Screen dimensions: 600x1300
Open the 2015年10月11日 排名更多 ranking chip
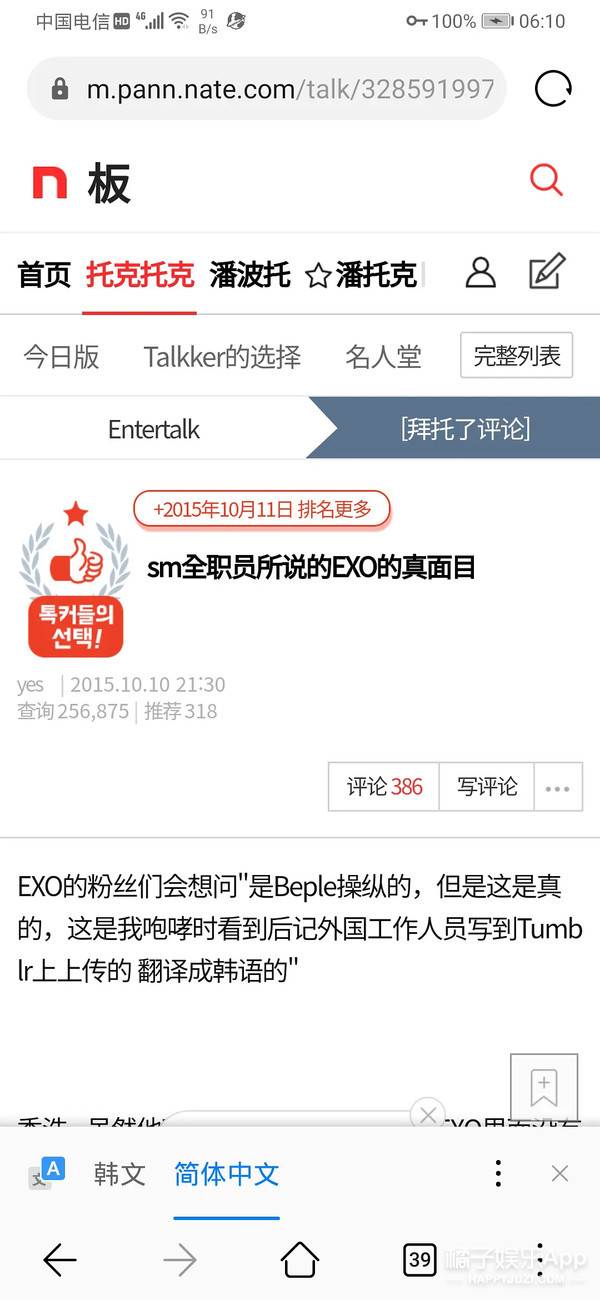click(261, 509)
